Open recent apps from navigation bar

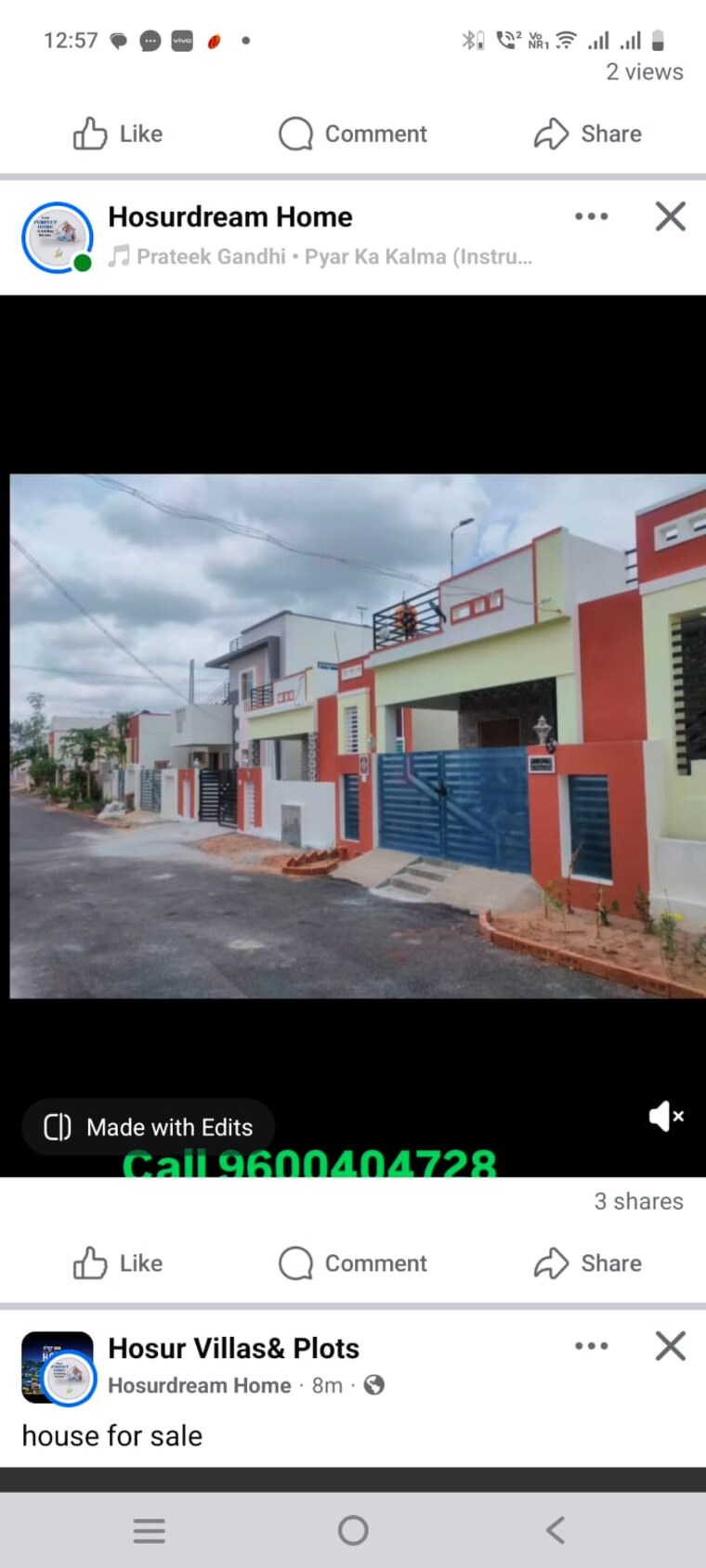(x=149, y=1530)
